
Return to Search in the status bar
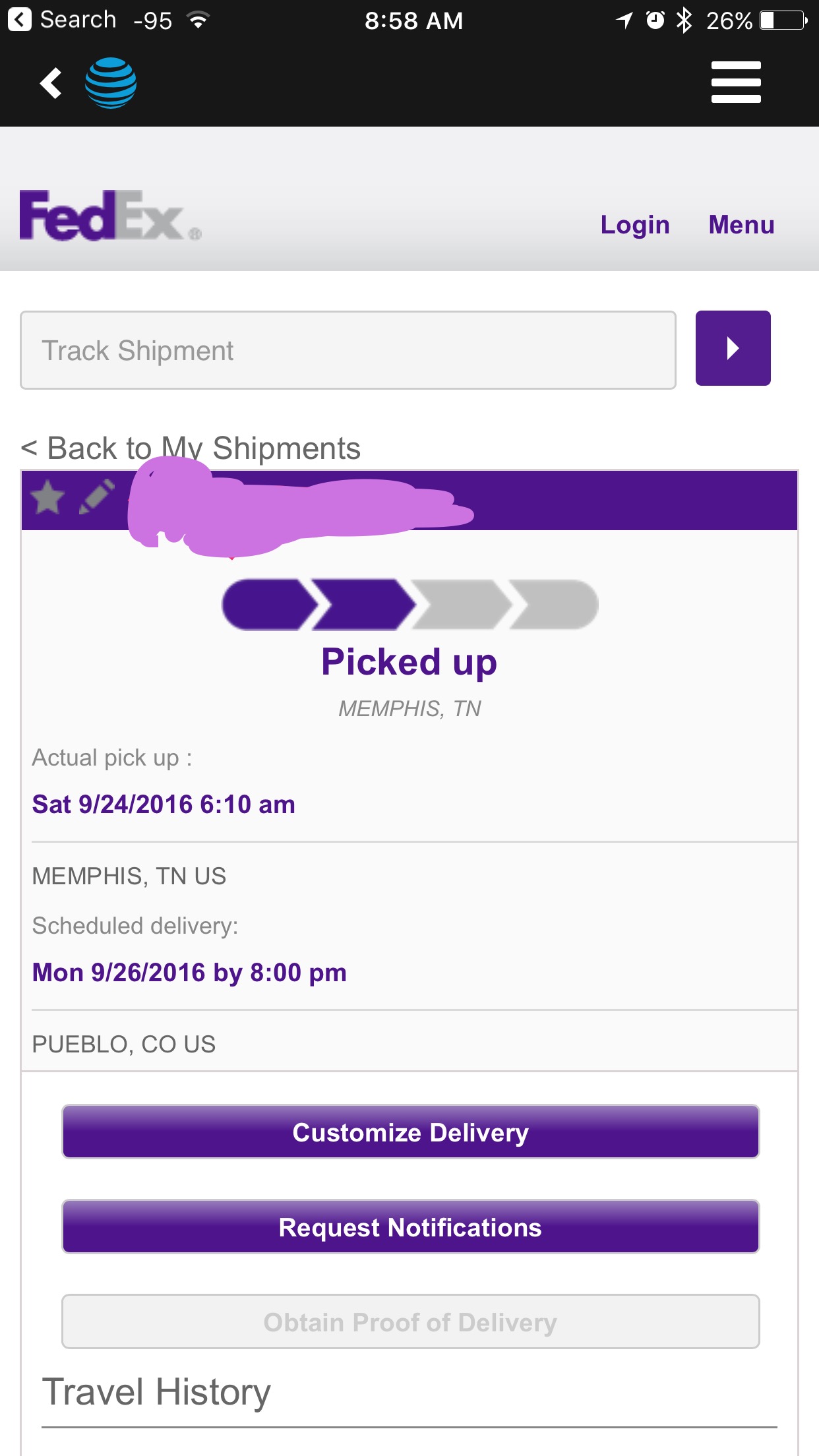63,20
